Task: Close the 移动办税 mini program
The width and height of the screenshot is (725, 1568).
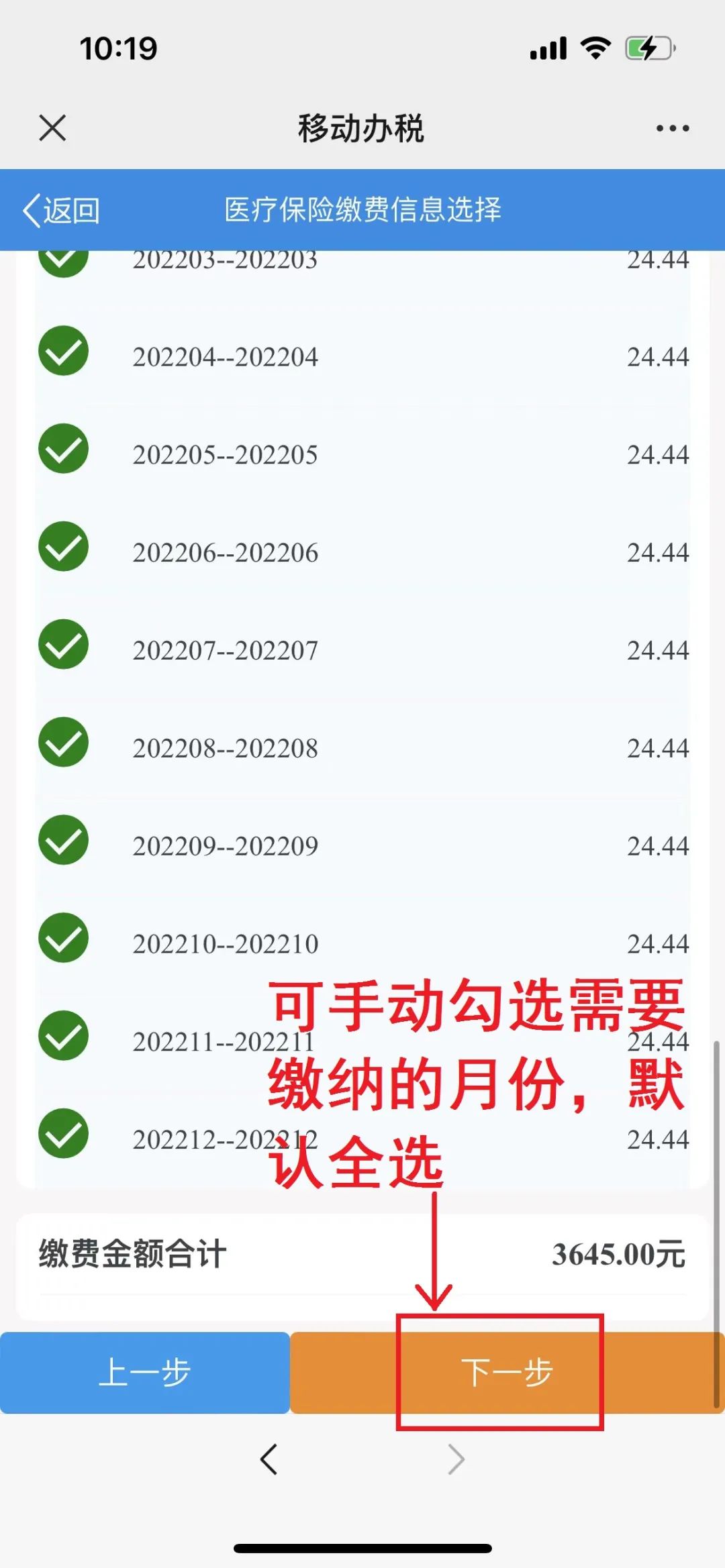Action: point(52,127)
